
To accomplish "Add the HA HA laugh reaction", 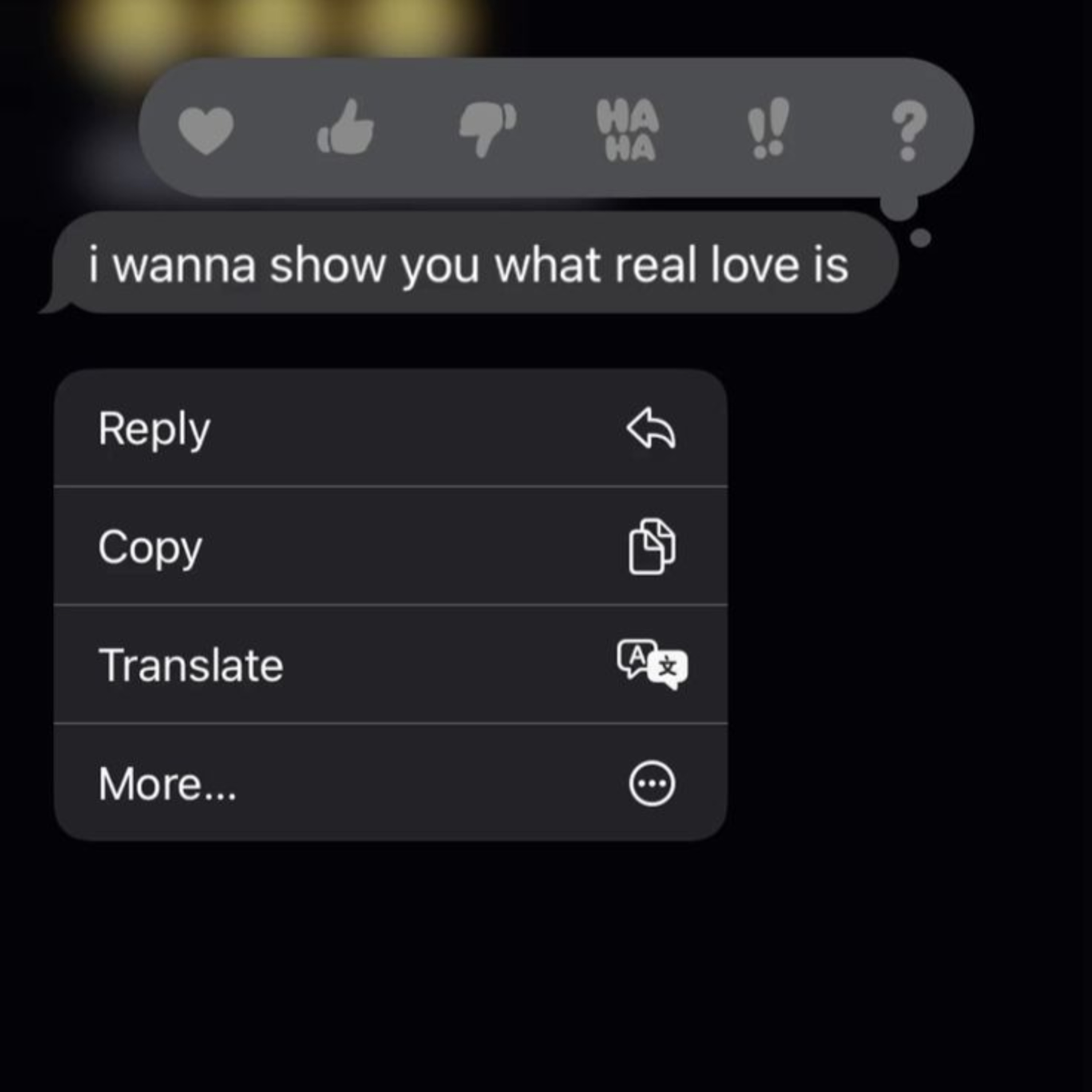I will [628, 130].
